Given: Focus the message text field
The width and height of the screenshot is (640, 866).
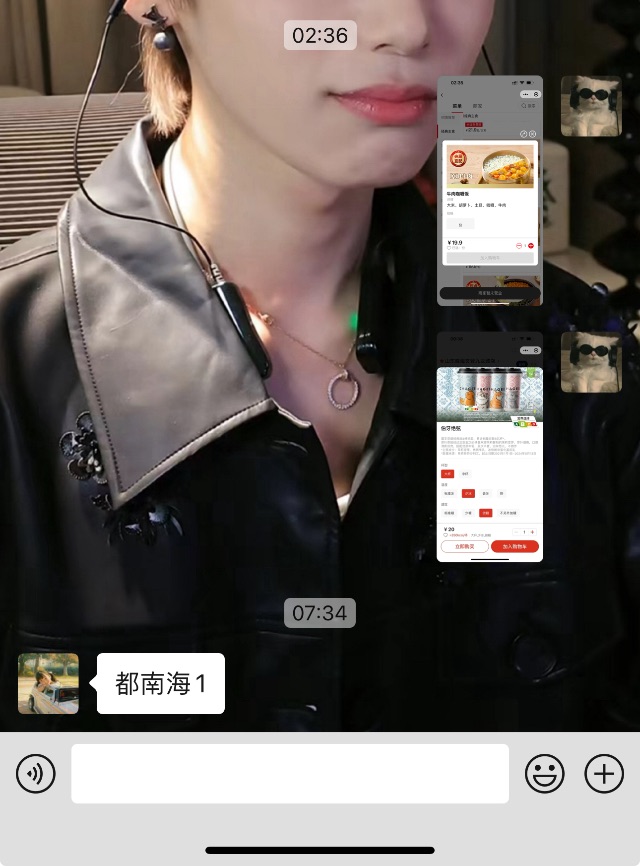Looking at the screenshot, I should [289, 774].
